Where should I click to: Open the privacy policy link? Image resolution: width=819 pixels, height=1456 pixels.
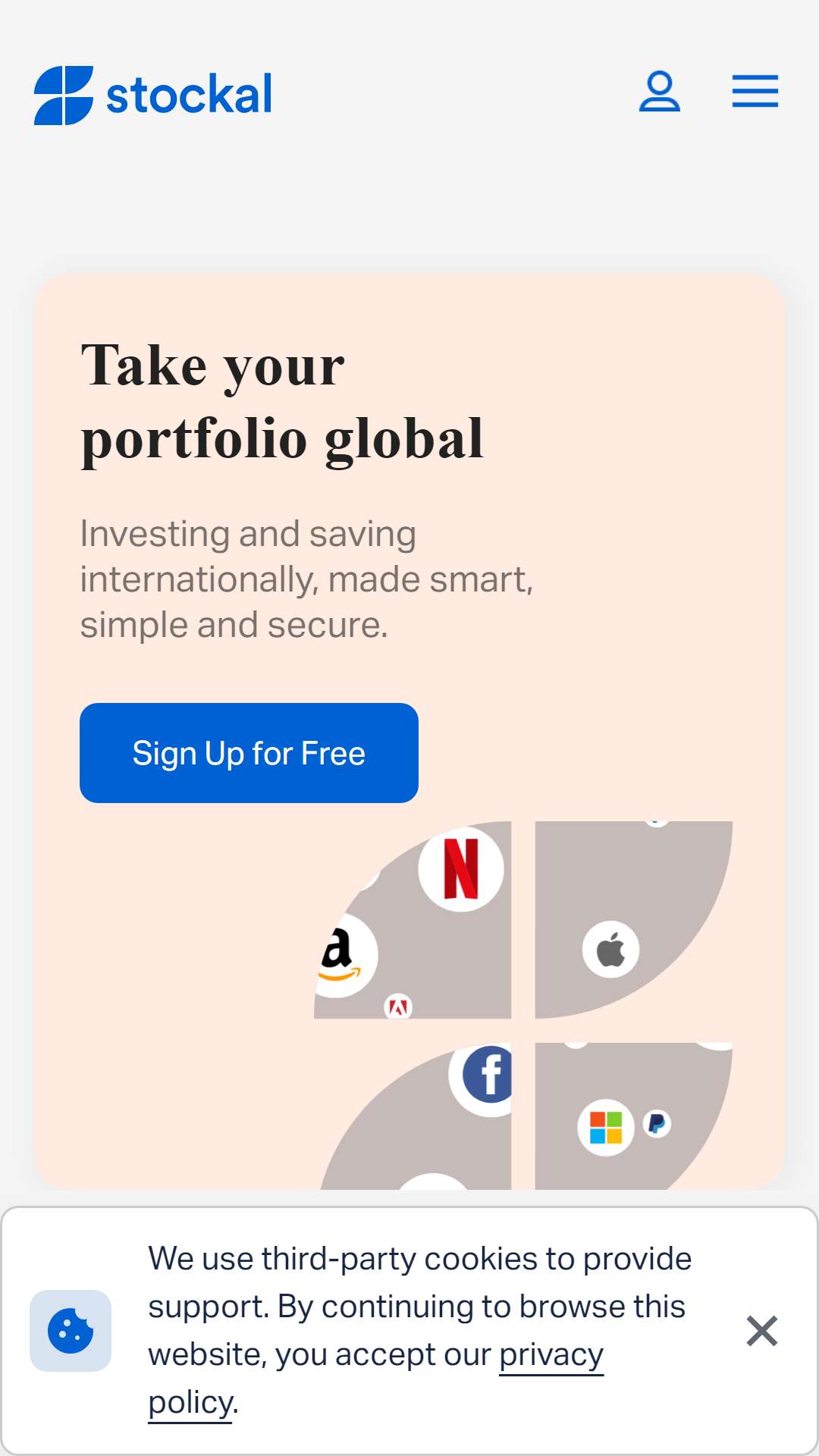point(551,1354)
